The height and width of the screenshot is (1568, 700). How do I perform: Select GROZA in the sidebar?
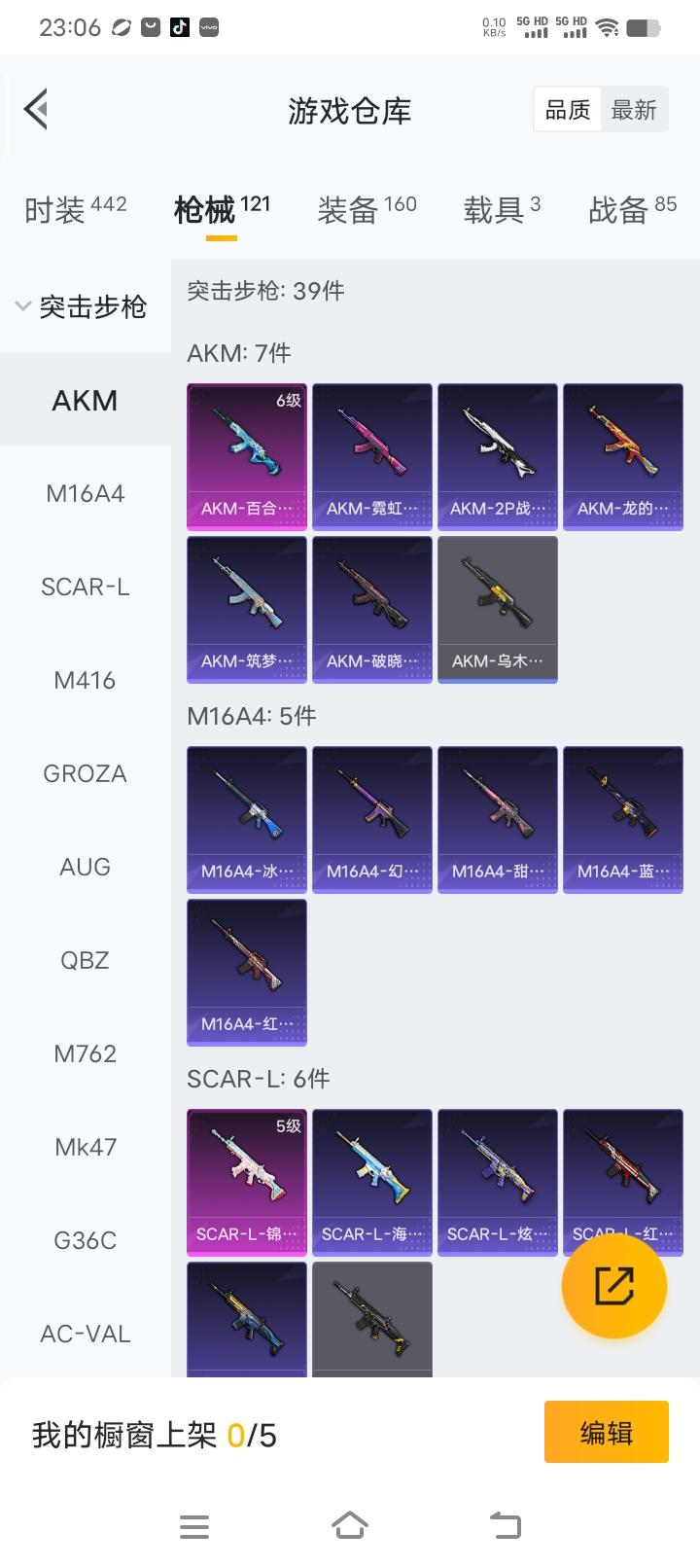click(86, 773)
